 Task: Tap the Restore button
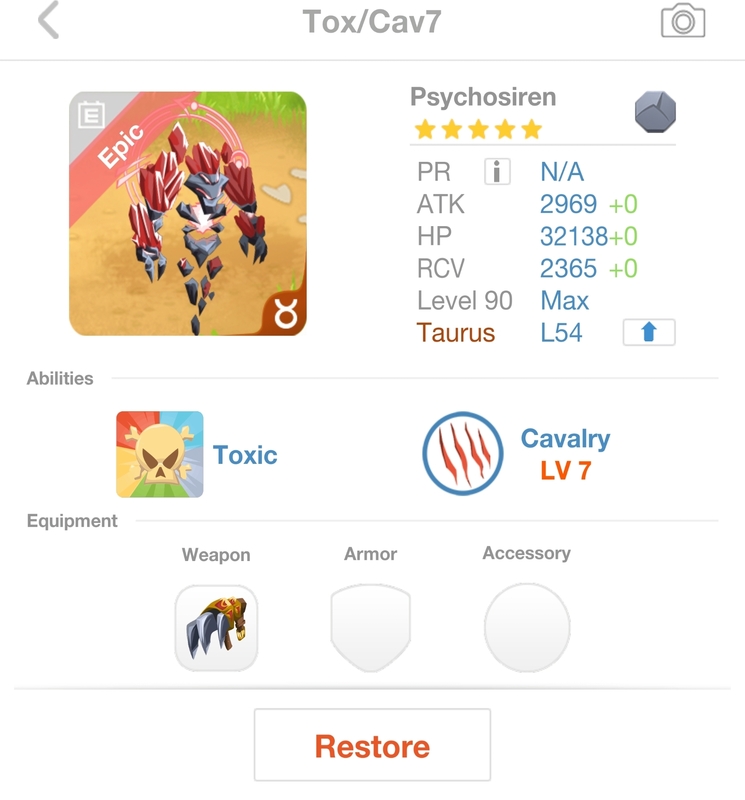[x=372, y=745]
